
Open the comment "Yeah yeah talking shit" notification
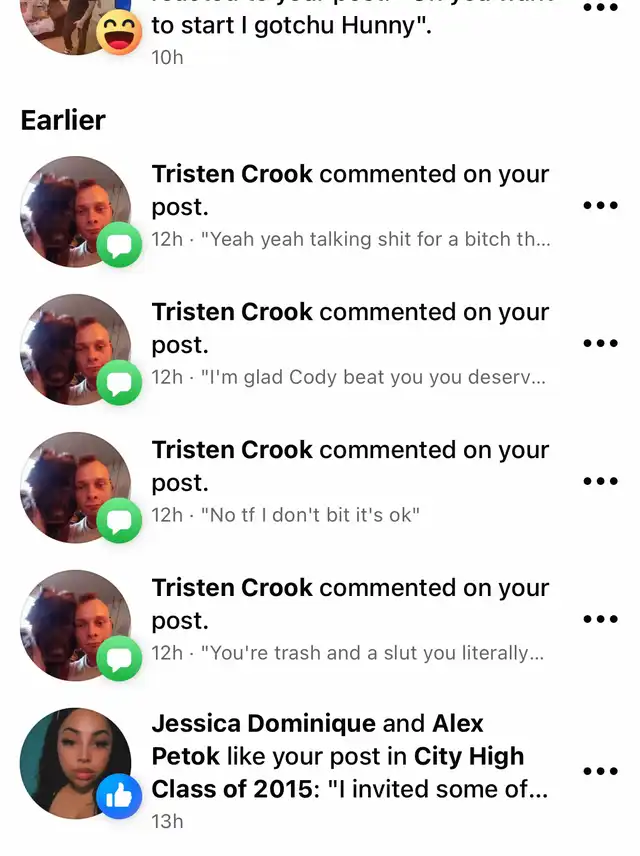350,206
